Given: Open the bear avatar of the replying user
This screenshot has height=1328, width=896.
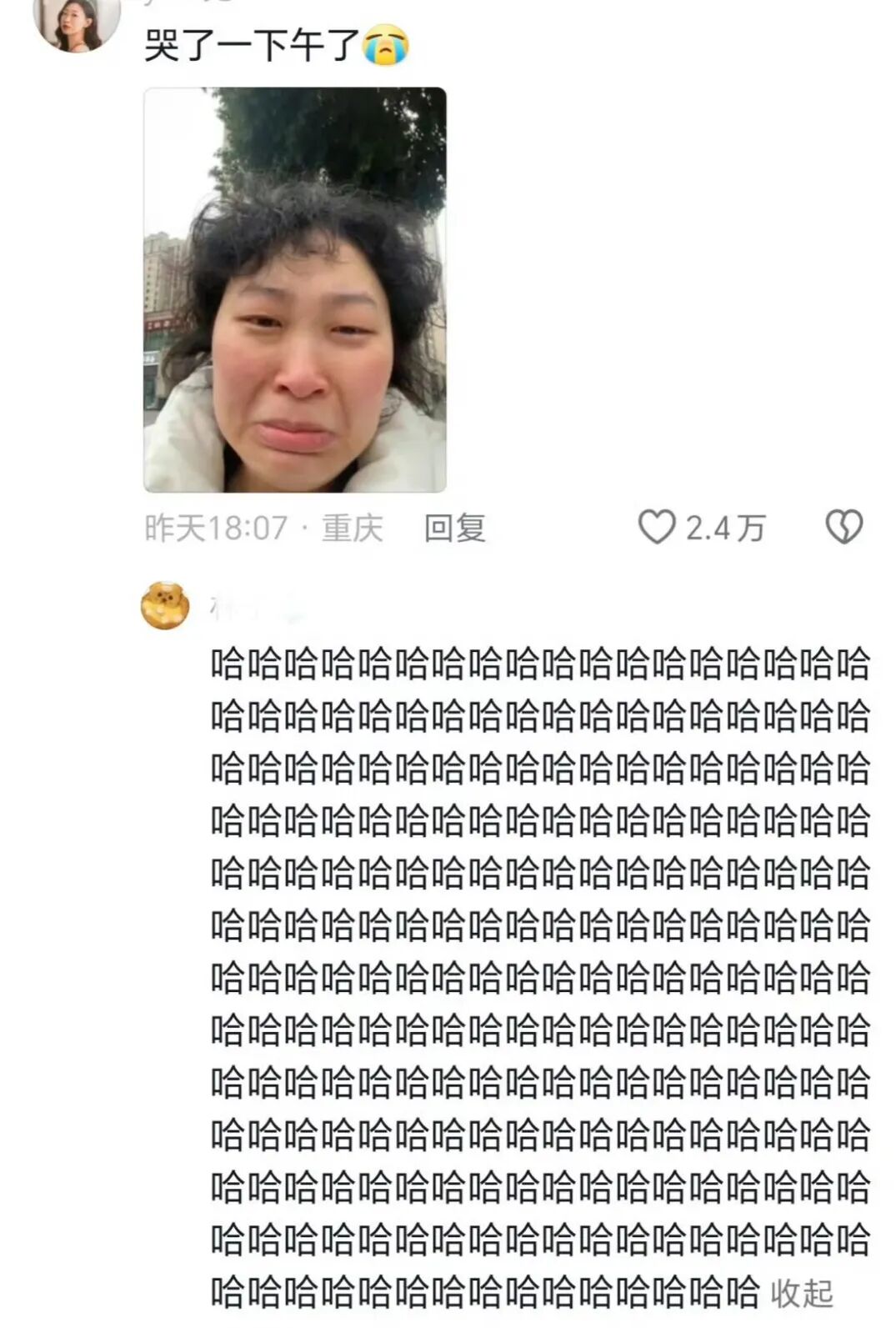Looking at the screenshot, I should 165,606.
